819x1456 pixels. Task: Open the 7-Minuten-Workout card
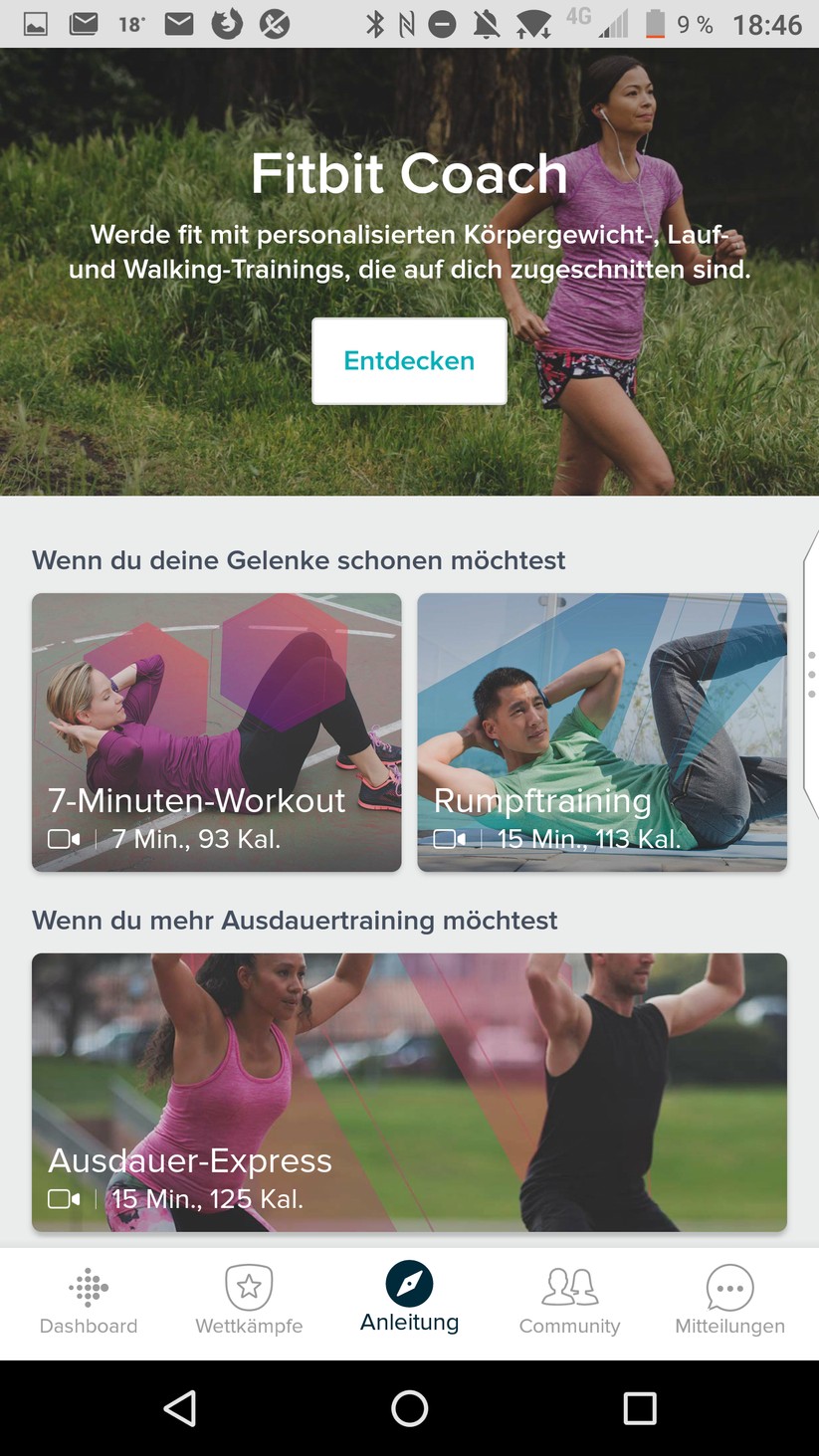(216, 732)
